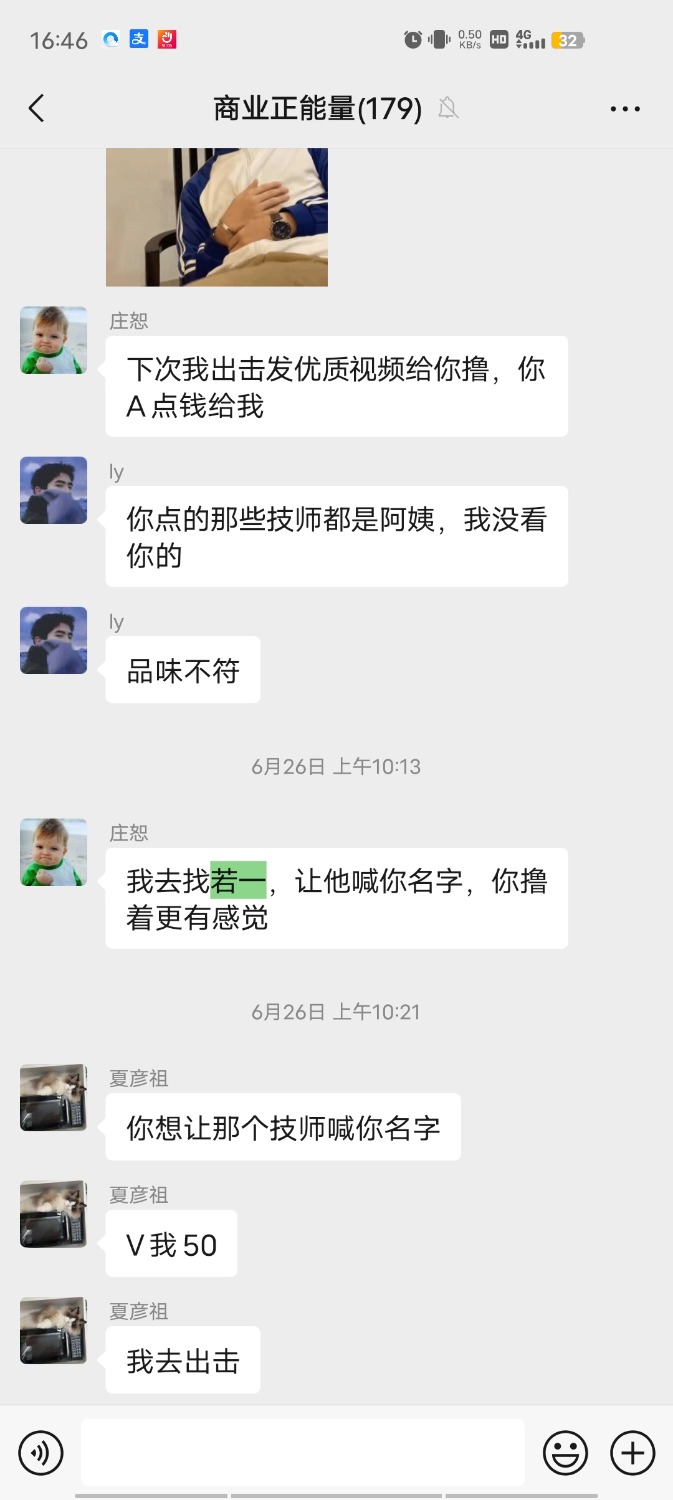The width and height of the screenshot is (673, 1500).
Task: Open the three-dot group chat menu
Action: [625, 109]
